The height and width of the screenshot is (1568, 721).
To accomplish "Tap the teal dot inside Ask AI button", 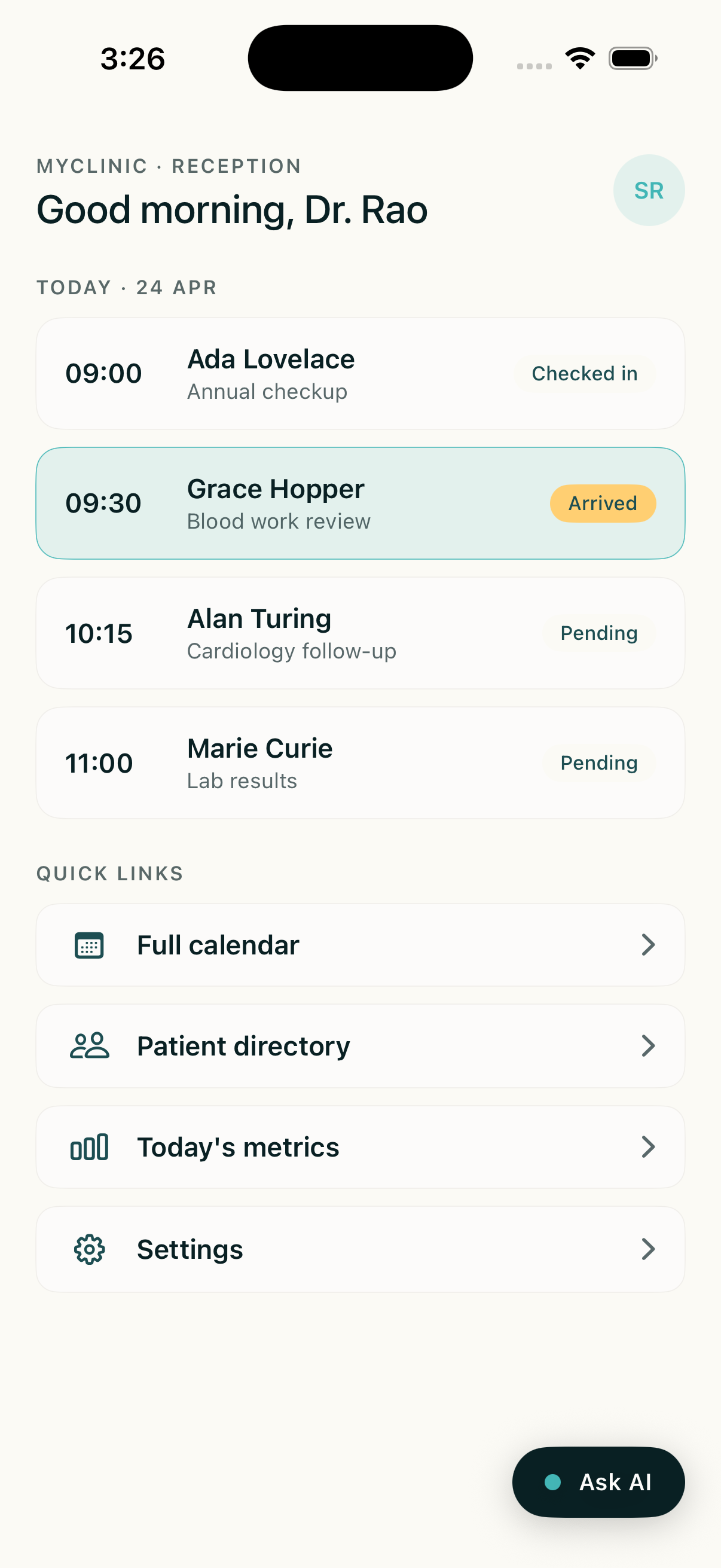I will click(x=552, y=1482).
